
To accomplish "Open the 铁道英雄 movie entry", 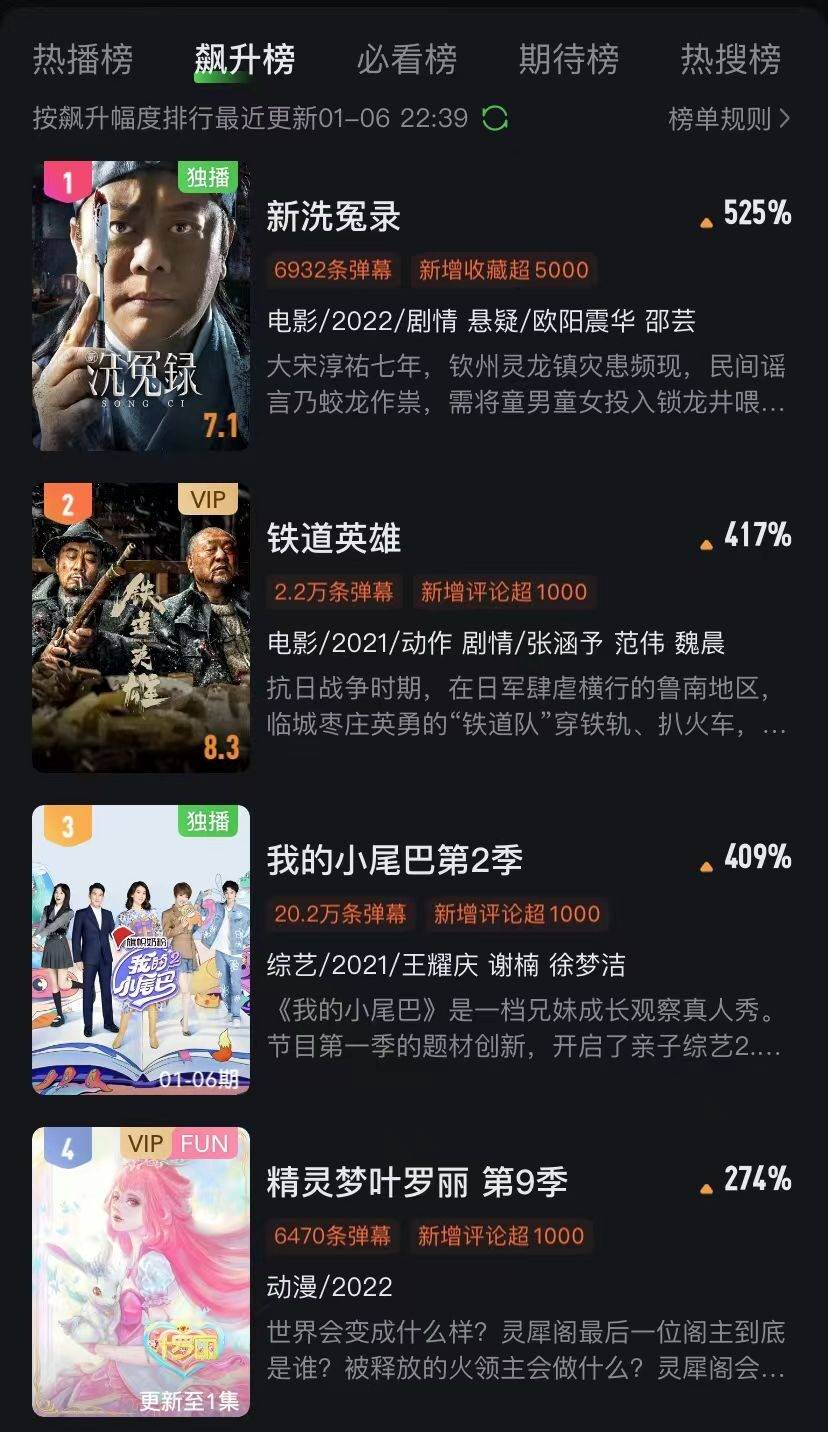I will click(334, 539).
